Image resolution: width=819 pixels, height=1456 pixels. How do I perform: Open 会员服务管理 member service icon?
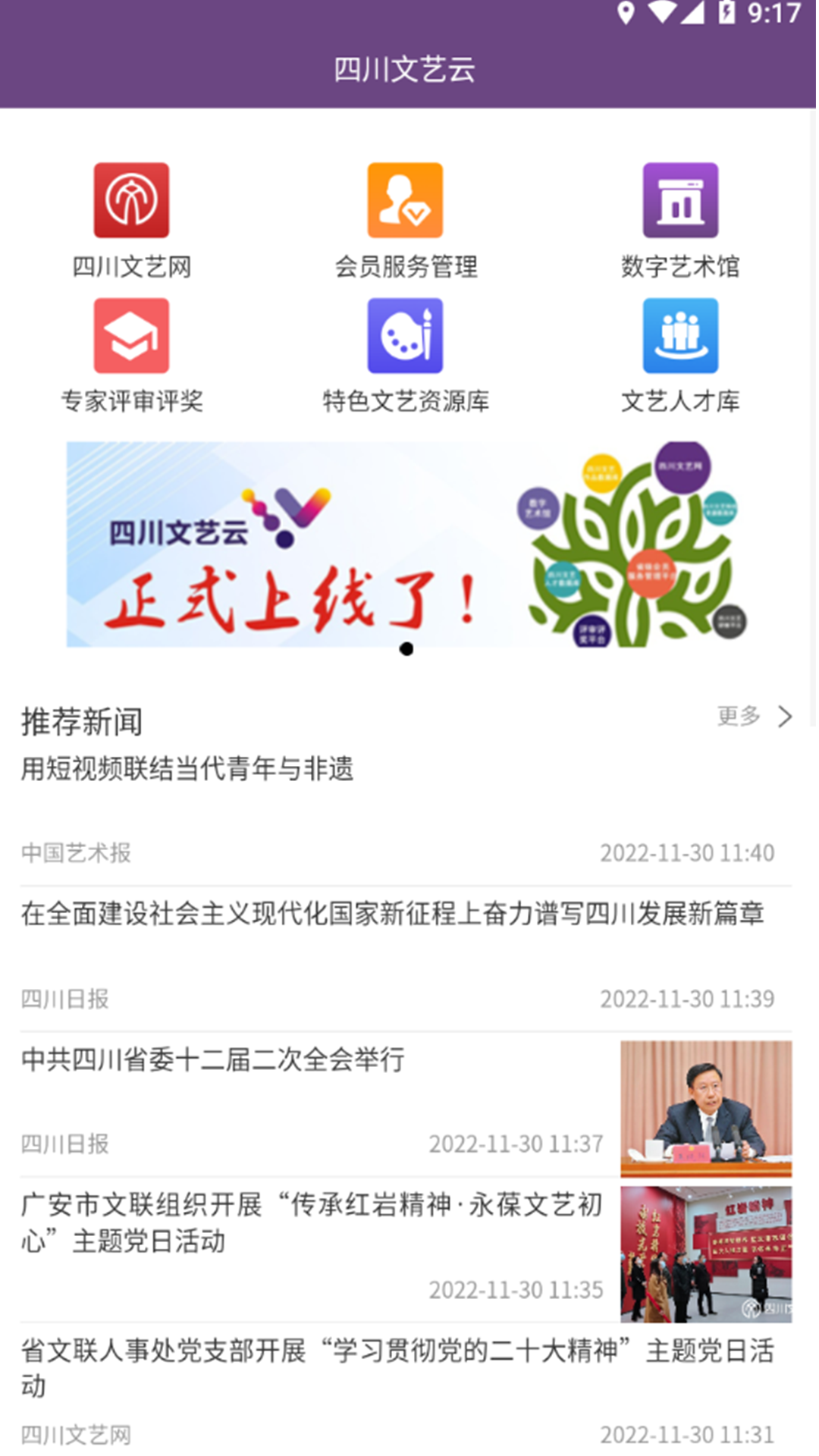[406, 201]
